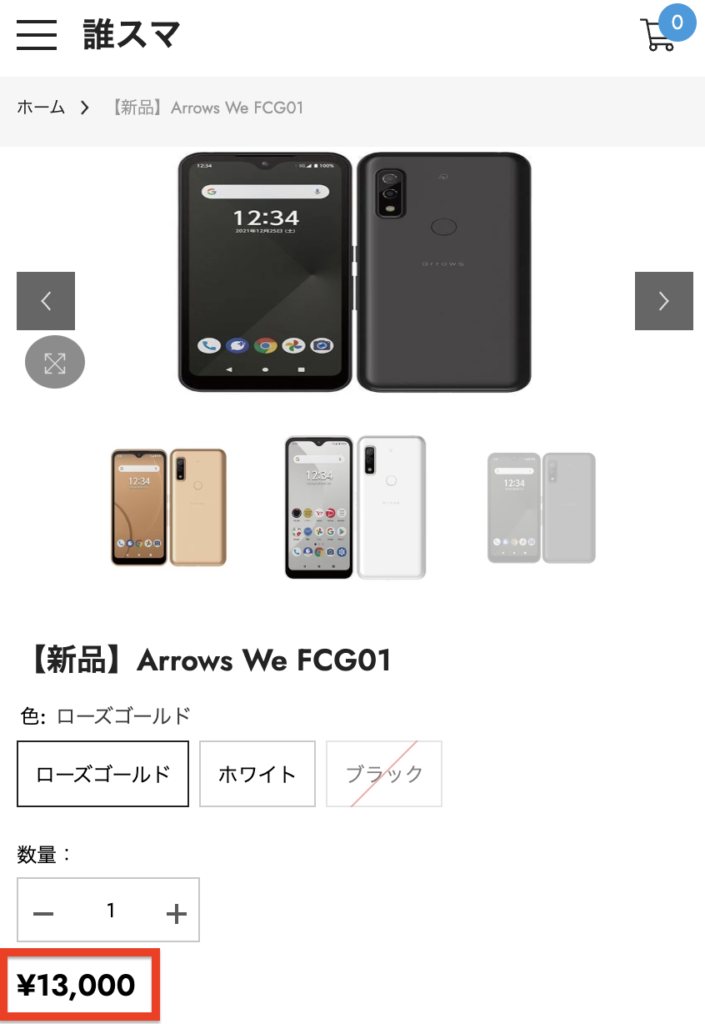Show the previous product image
The width and height of the screenshot is (705, 1024).
point(45,301)
